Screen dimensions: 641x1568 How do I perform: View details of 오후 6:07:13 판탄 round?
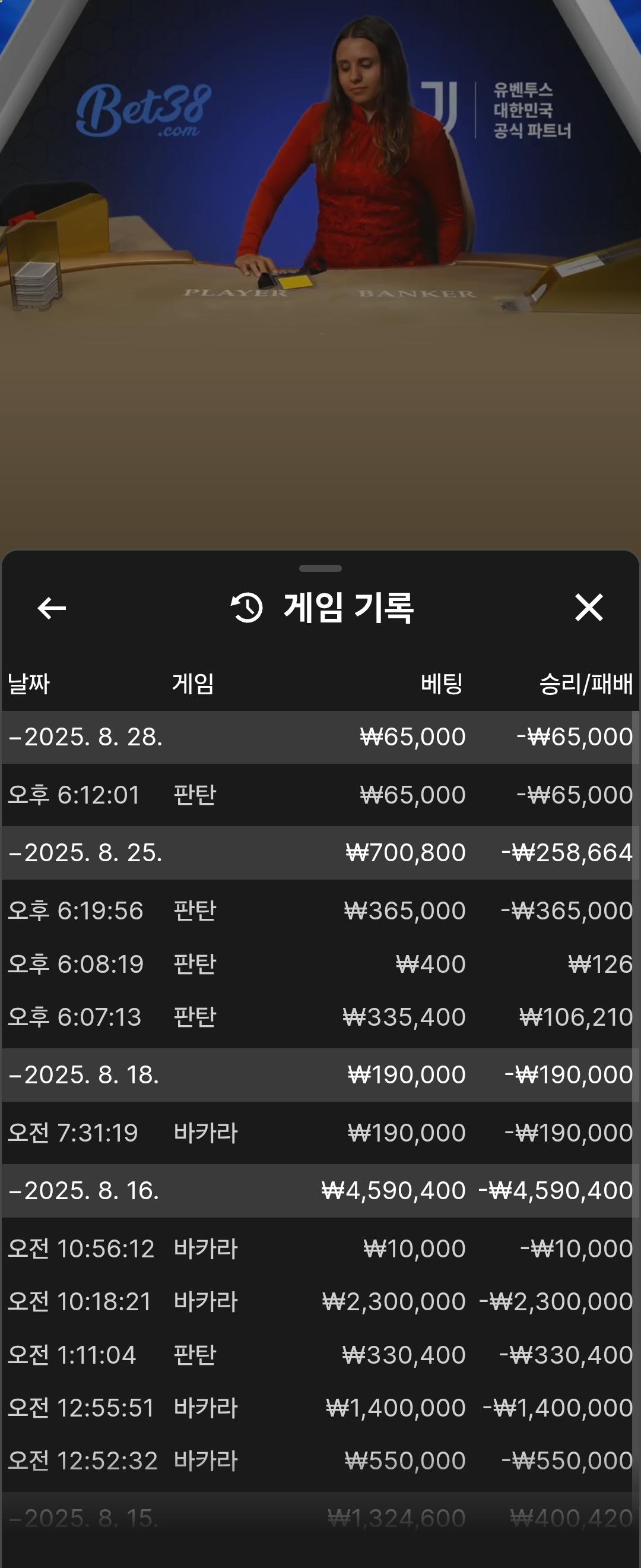[316, 1016]
